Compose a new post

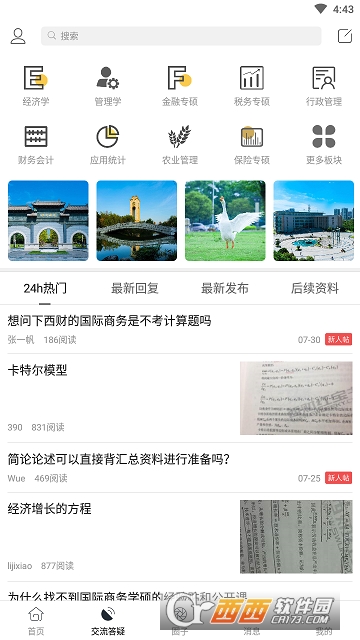(345, 36)
